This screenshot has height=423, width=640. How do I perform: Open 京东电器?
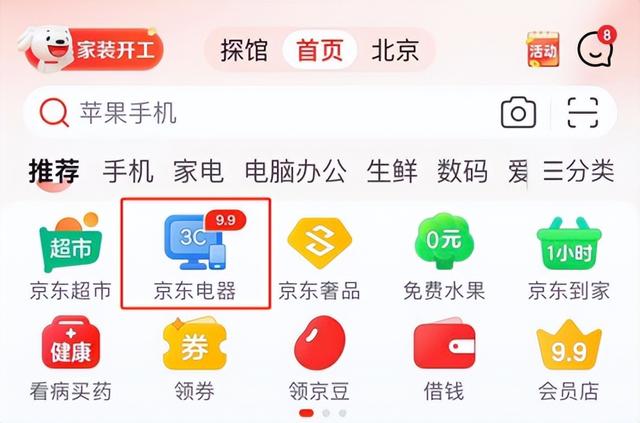point(194,255)
